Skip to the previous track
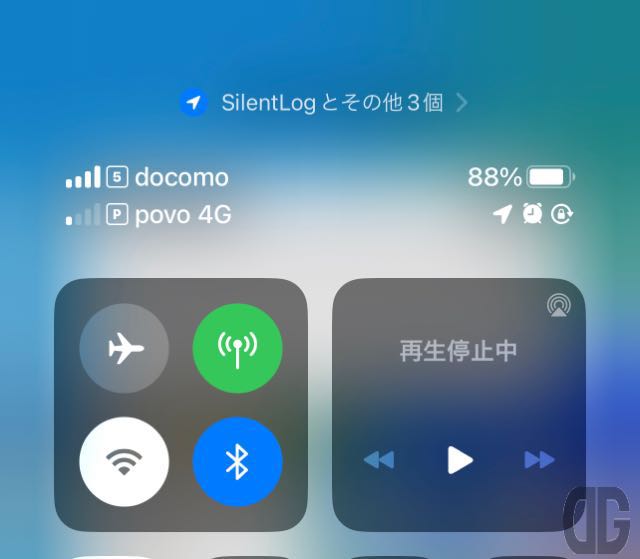 [379, 460]
